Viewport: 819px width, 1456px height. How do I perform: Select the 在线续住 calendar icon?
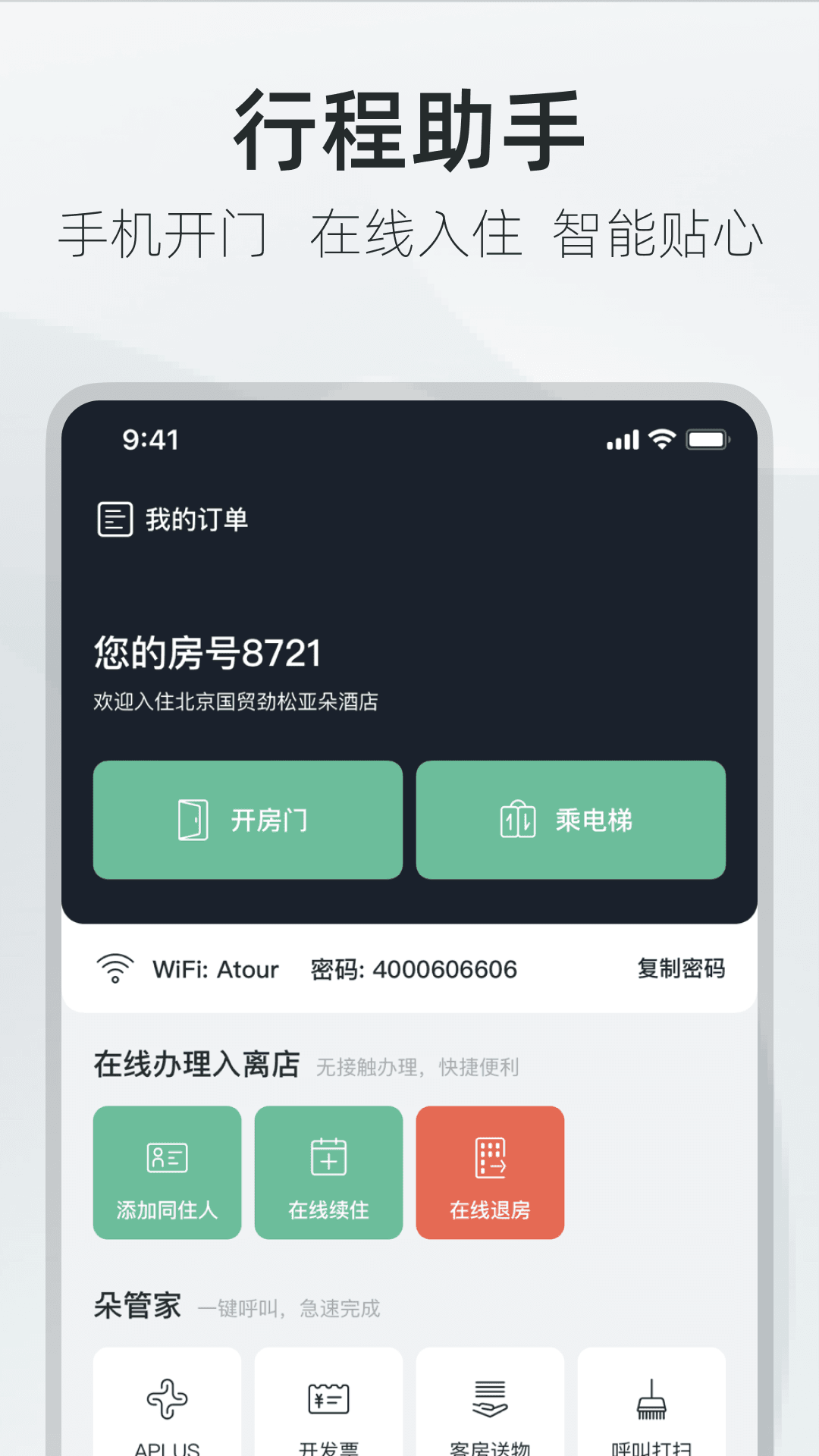coord(328,1156)
